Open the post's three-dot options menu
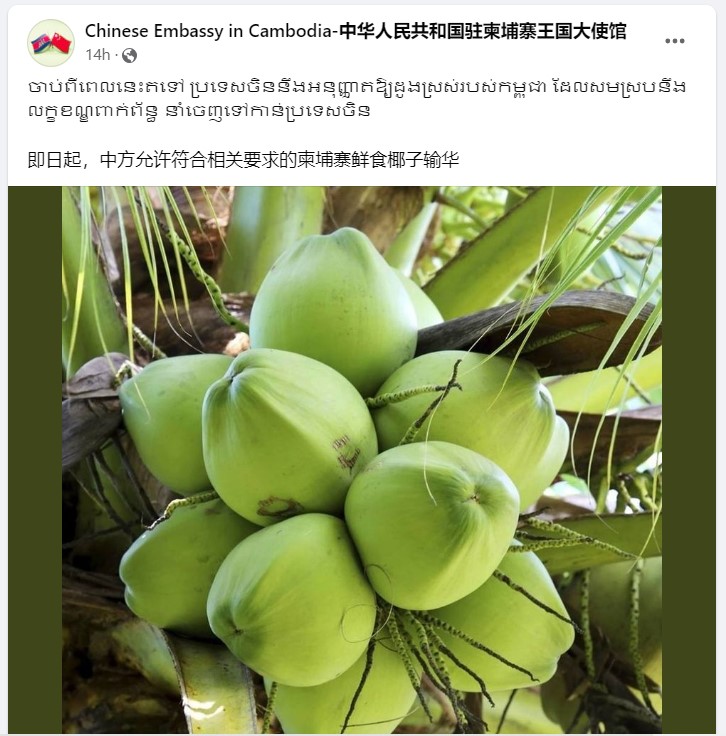This screenshot has width=726, height=736. click(675, 42)
